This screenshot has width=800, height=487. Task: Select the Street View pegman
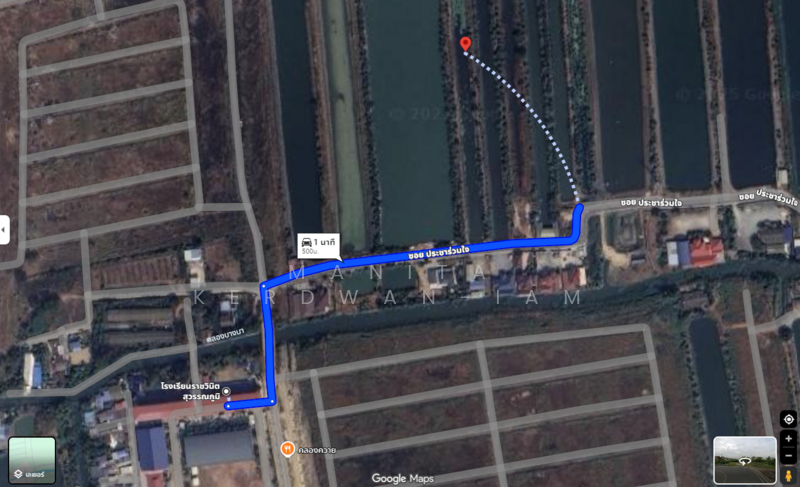[x=788, y=475]
